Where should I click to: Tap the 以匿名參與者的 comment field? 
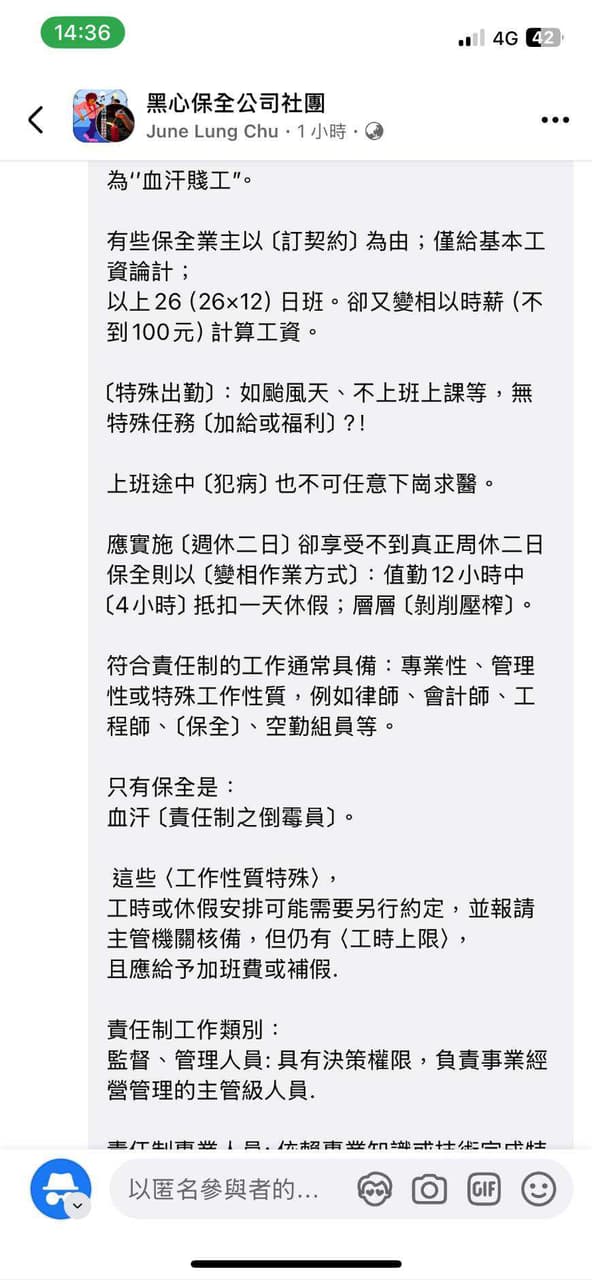tap(223, 1189)
